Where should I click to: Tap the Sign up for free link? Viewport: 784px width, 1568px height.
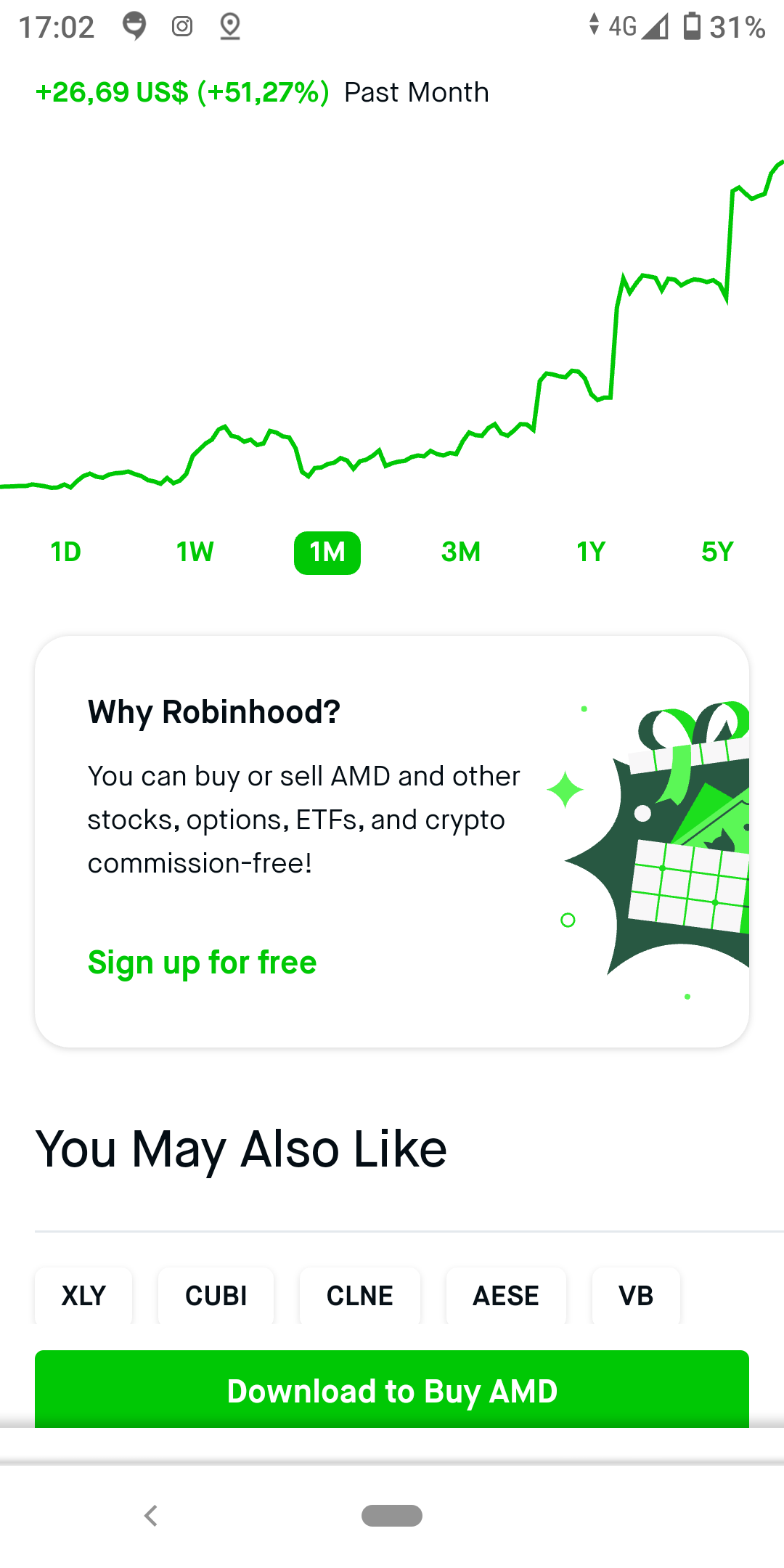click(202, 963)
